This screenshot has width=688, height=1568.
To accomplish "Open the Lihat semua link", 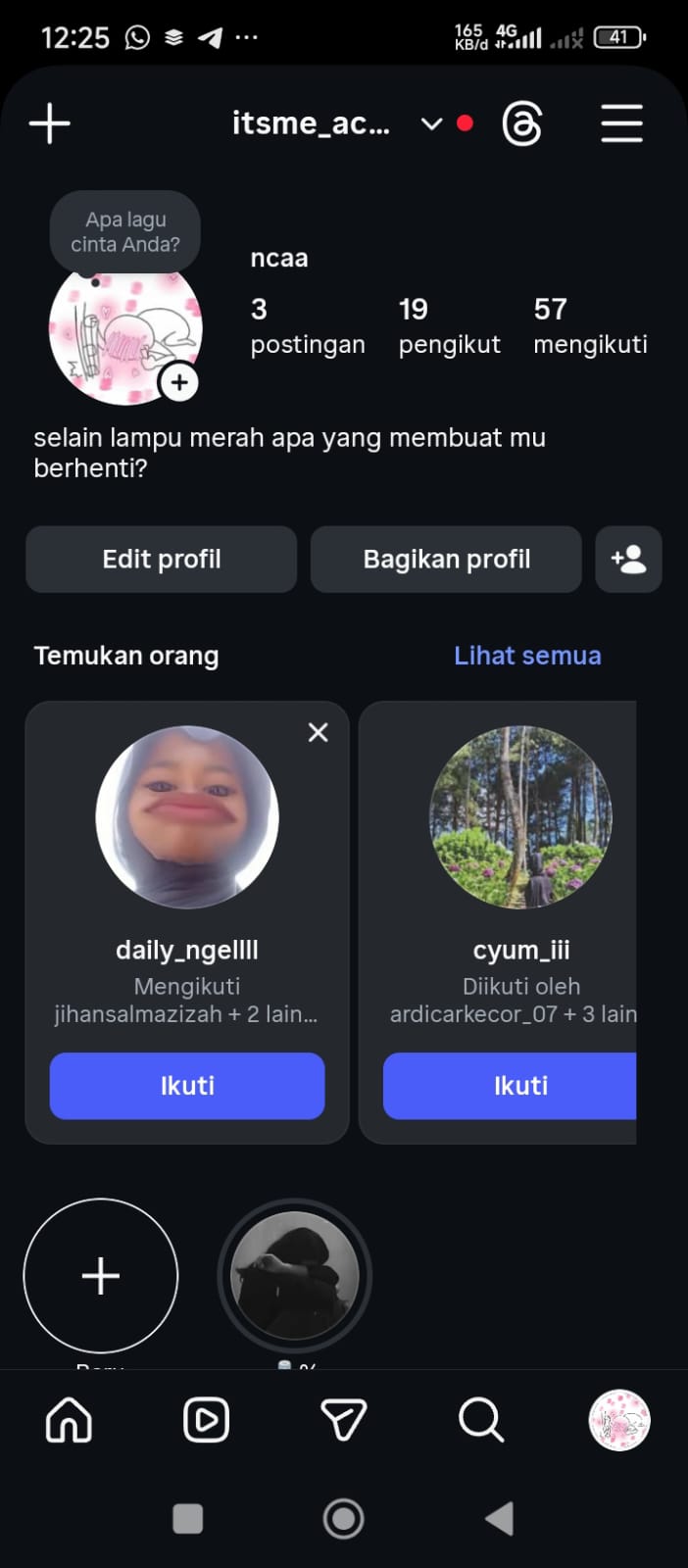I will (x=527, y=656).
